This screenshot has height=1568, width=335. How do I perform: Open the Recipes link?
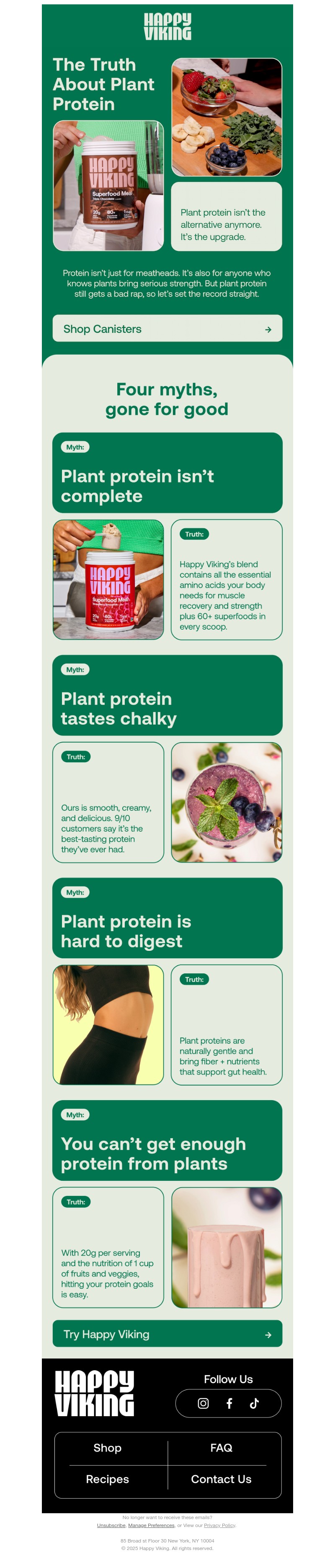pos(107,1479)
